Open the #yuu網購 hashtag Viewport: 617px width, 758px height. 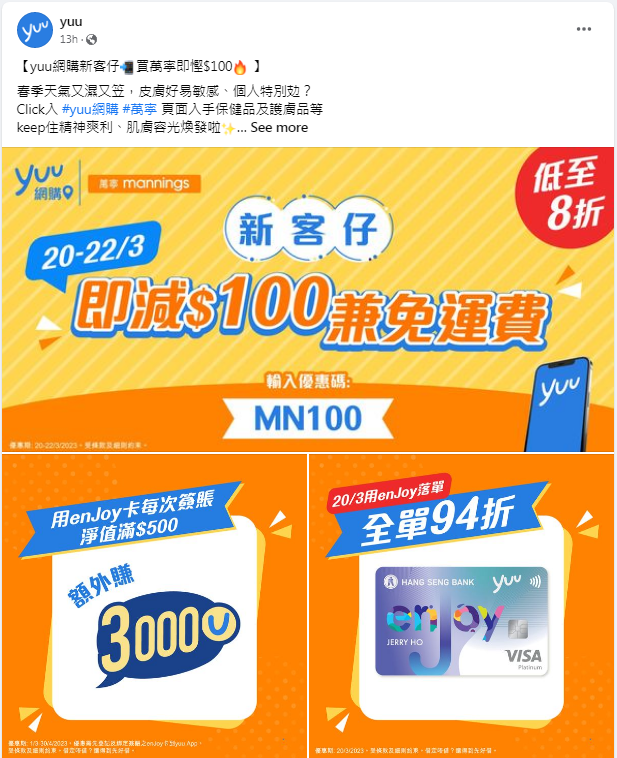[89, 108]
